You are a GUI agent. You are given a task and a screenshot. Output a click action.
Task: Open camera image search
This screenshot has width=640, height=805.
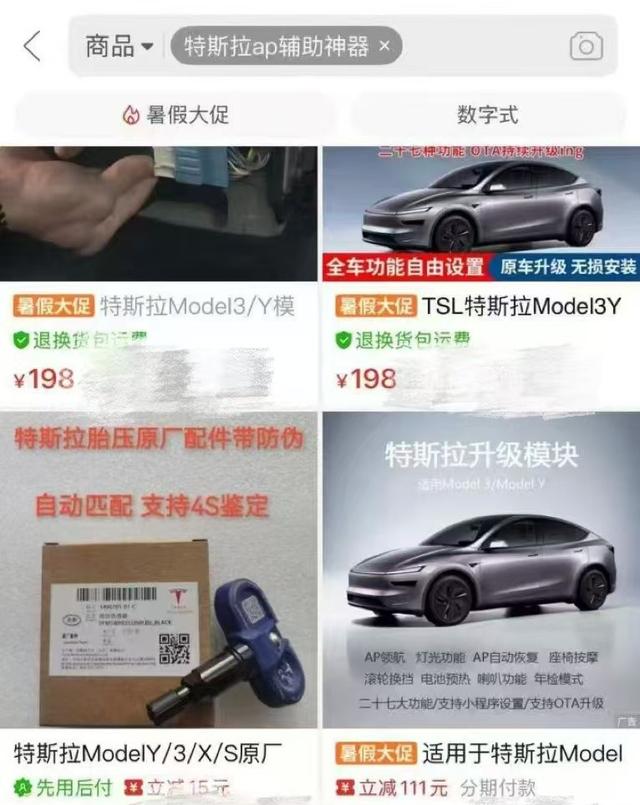pyautogui.click(x=586, y=46)
